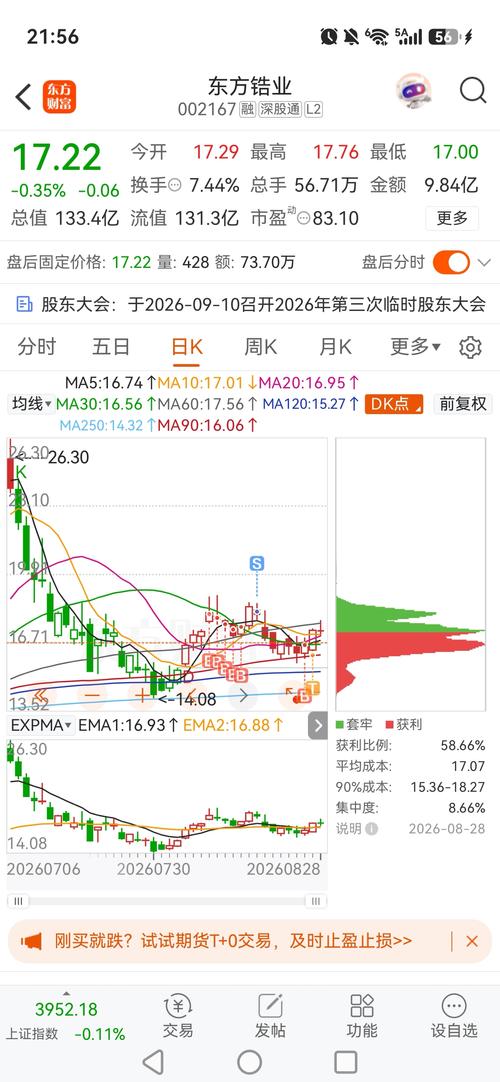The image size is (500, 1082).
Task: Open the 均线 indicator dropdown
Action: 32,404
